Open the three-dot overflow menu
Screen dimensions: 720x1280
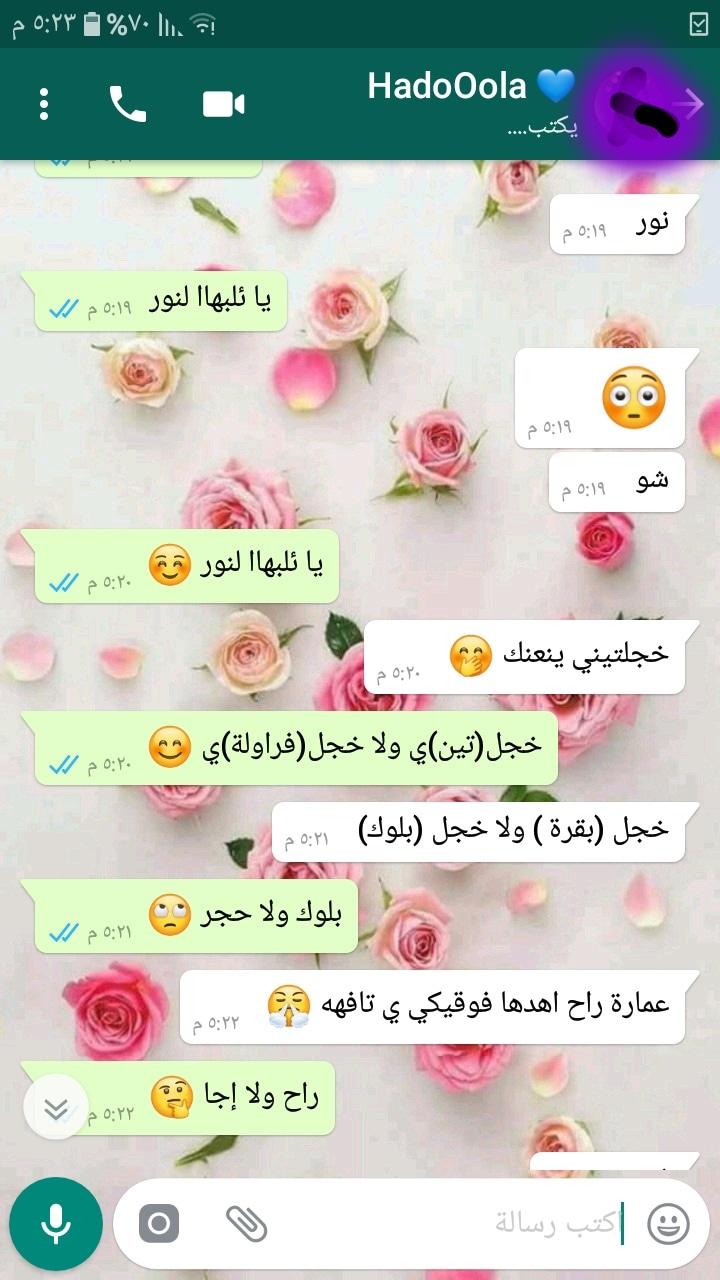[x=44, y=104]
